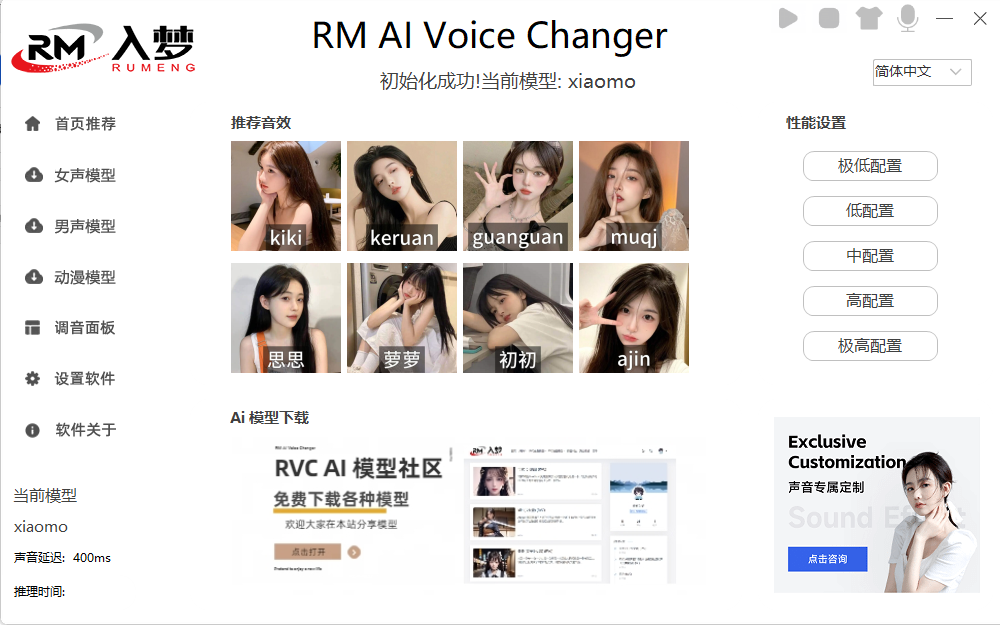Go to 男声模型 section
The height and width of the screenshot is (625, 1000).
coord(84,226)
